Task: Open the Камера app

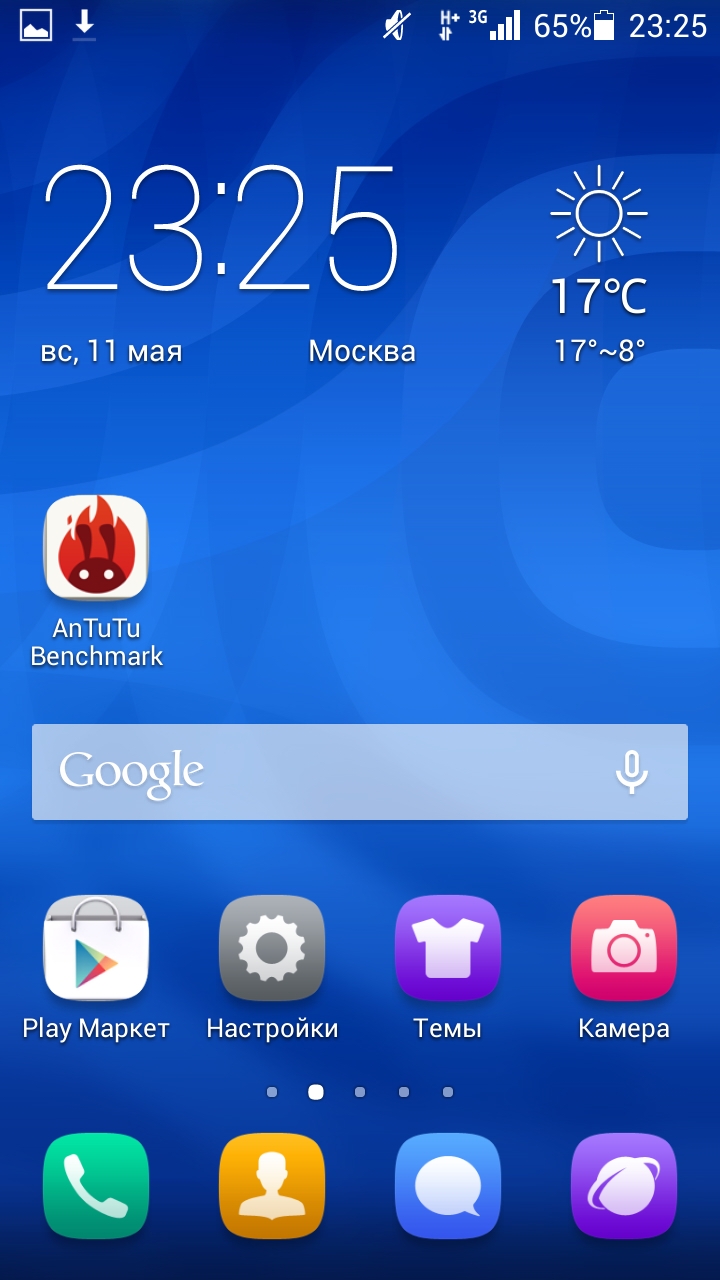Action: click(624, 949)
